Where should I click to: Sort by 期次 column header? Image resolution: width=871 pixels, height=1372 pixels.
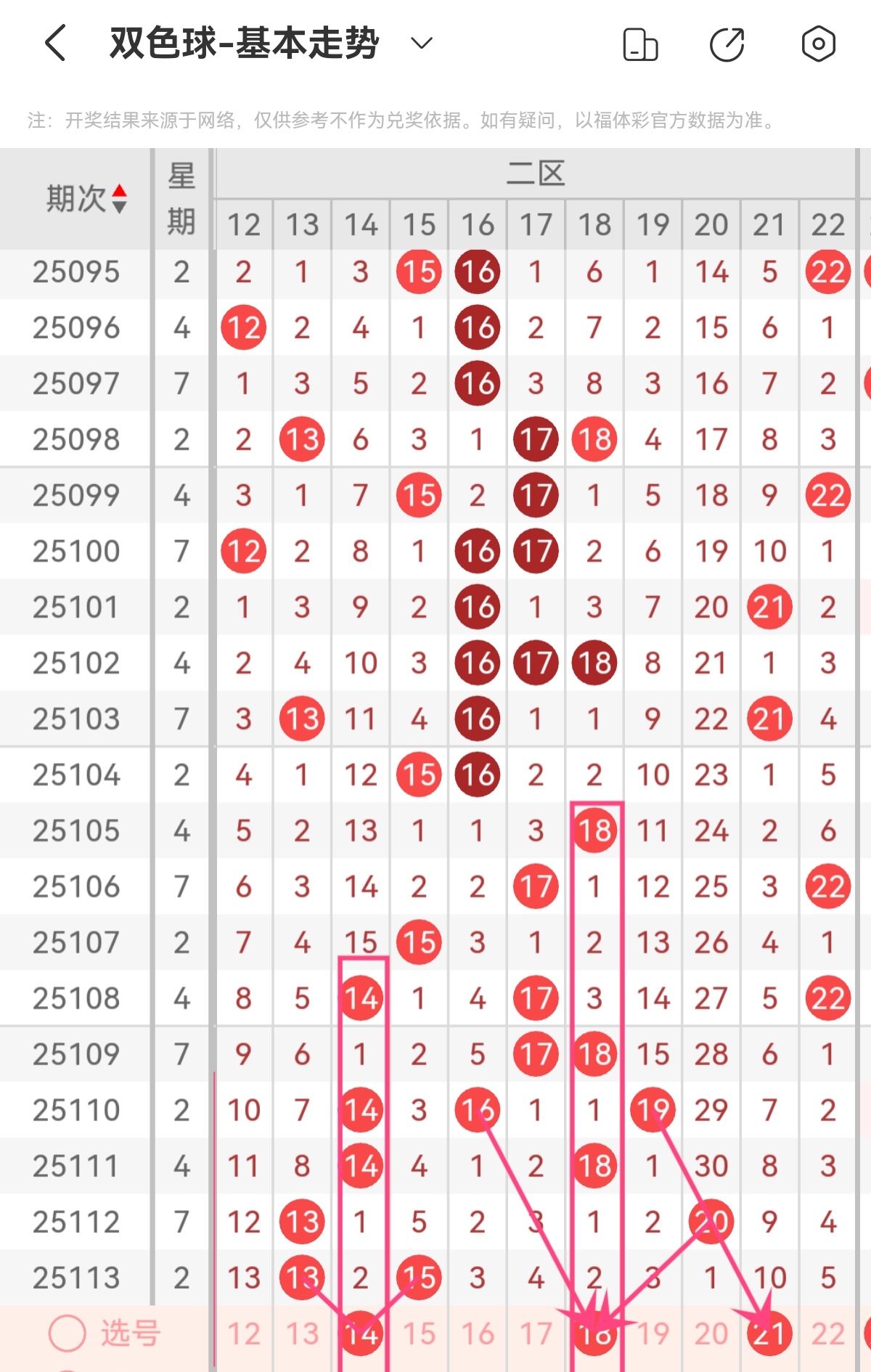[x=86, y=198]
